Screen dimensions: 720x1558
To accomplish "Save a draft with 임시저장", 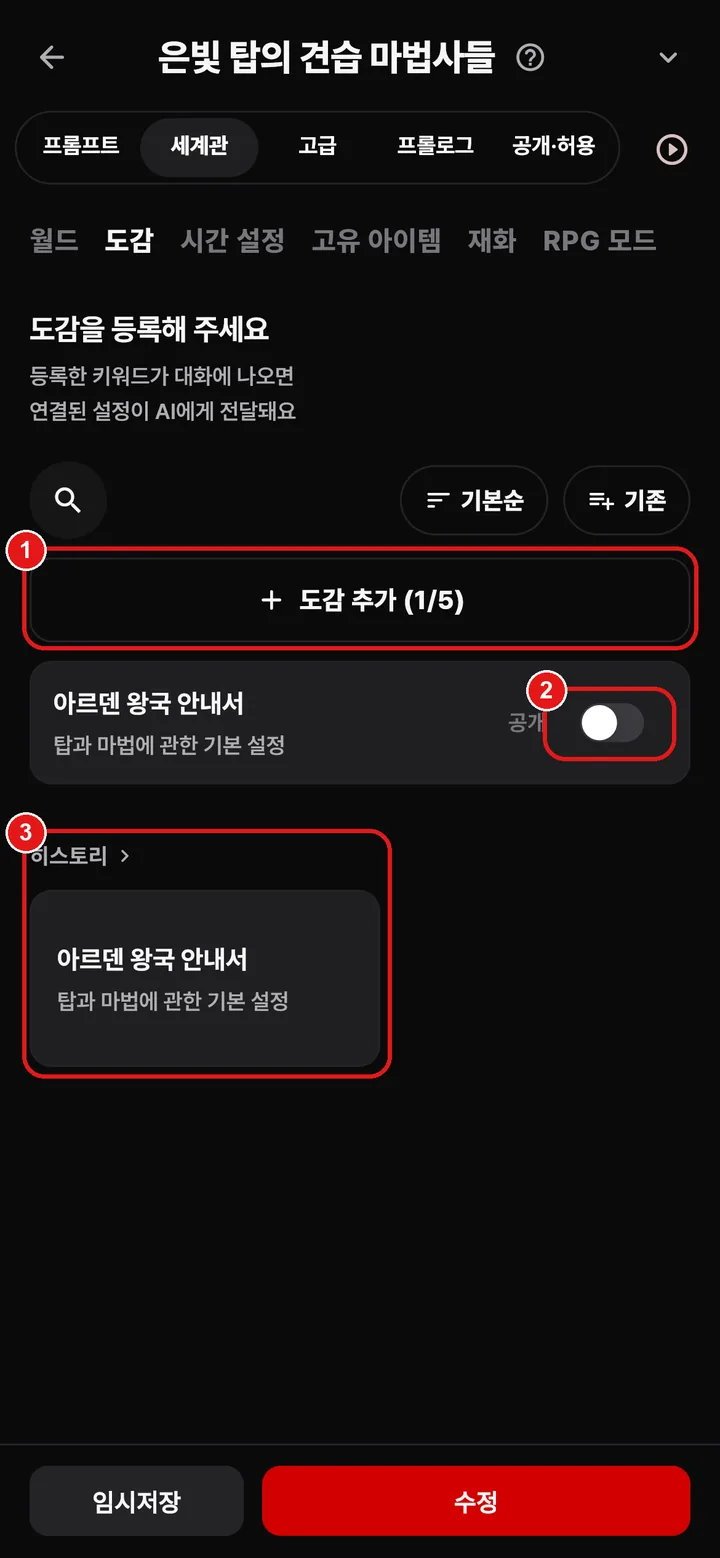I will click(136, 1501).
